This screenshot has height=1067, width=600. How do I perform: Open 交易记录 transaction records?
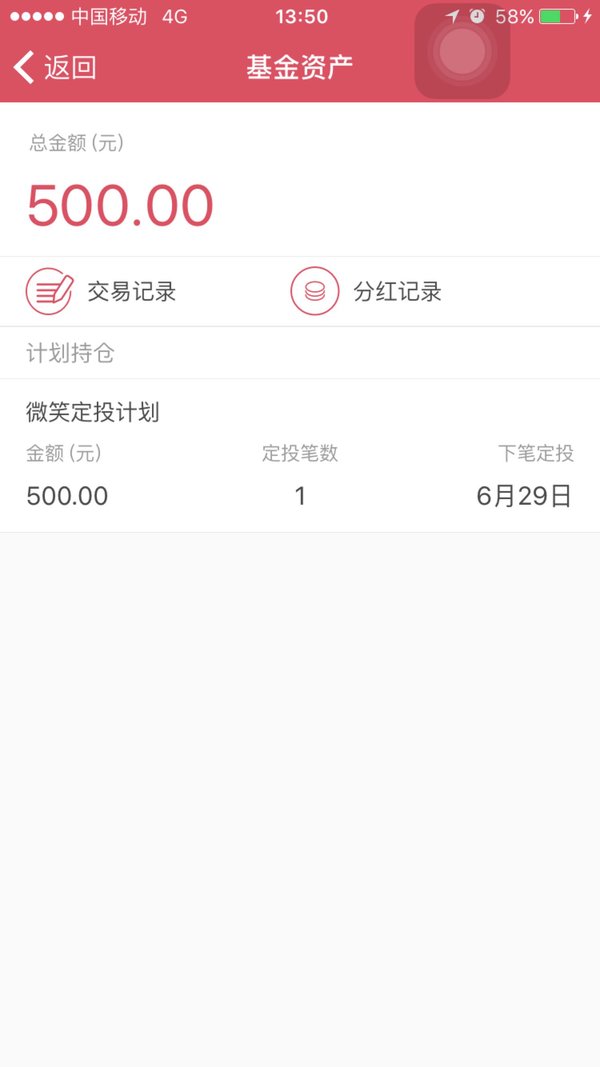coord(101,291)
